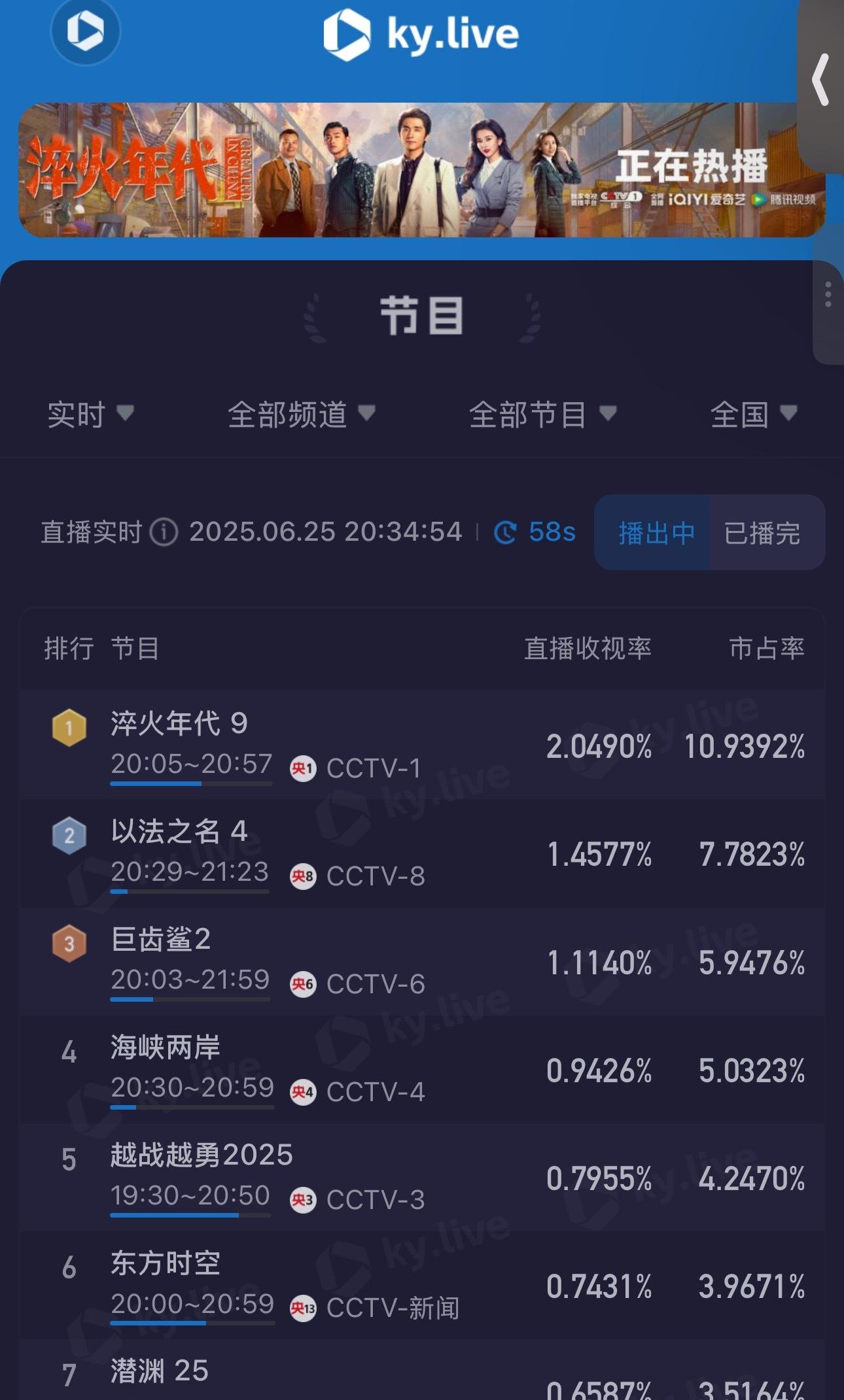
Task: Open the 东方时空 program row
Action: (422, 1285)
